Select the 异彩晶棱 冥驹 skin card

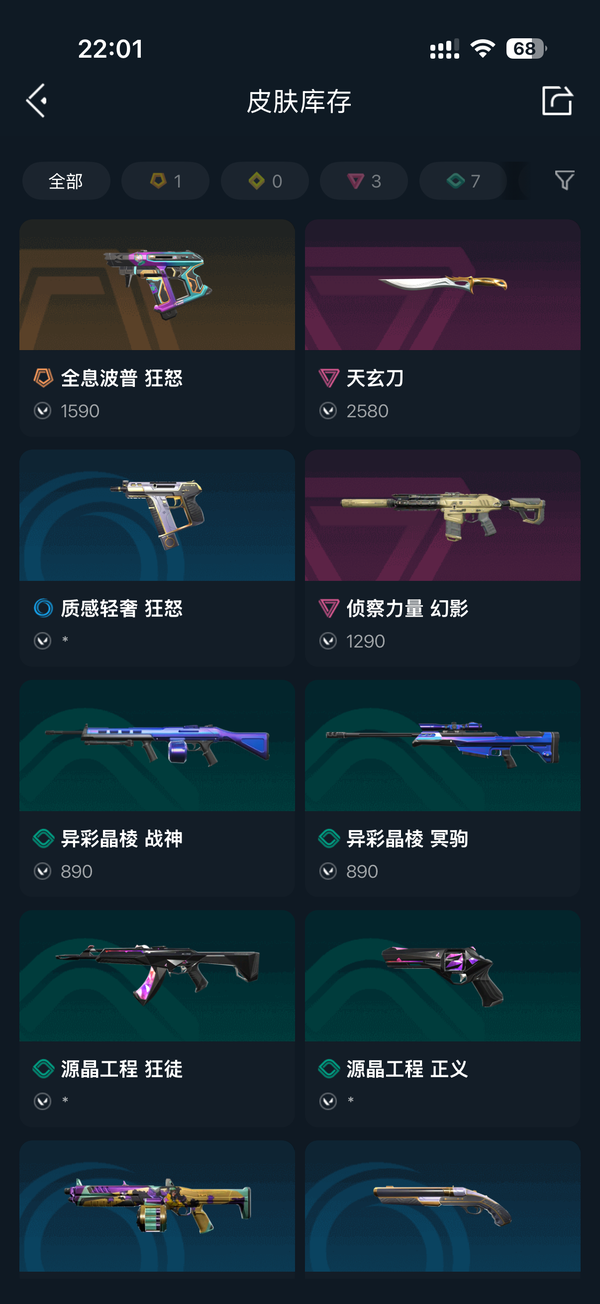(x=443, y=787)
